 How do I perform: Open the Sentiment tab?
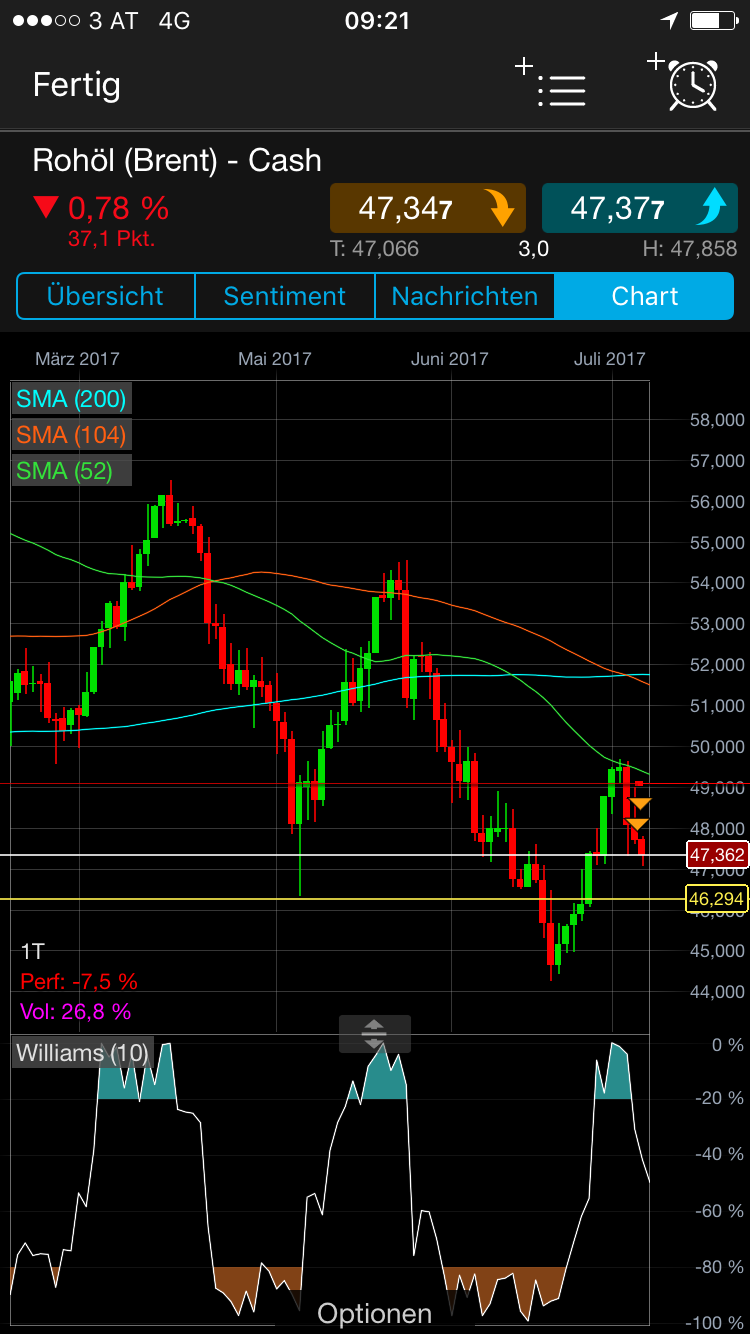pyautogui.click(x=284, y=296)
